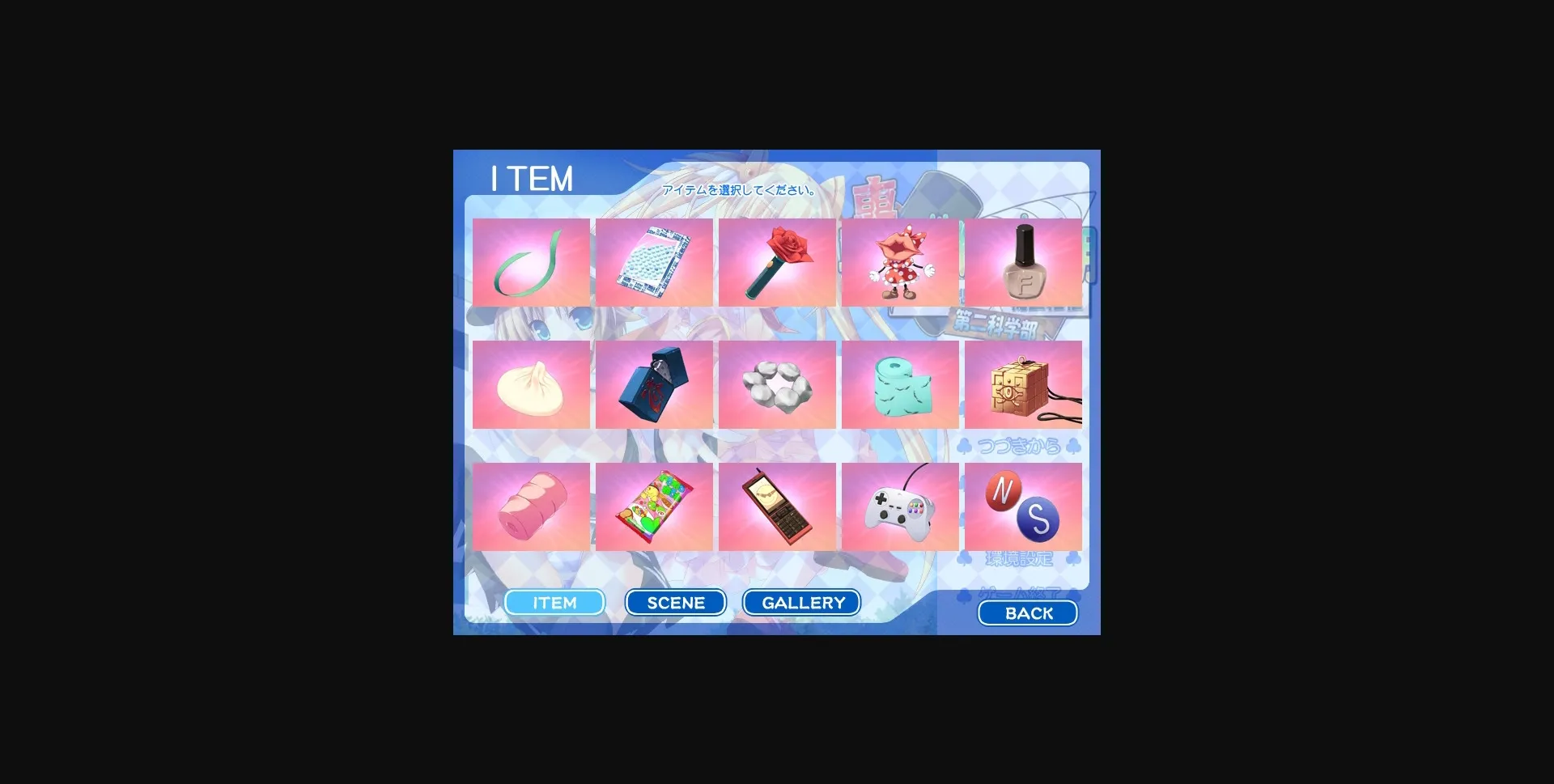
Task: Select the game controller item
Action: [900, 506]
